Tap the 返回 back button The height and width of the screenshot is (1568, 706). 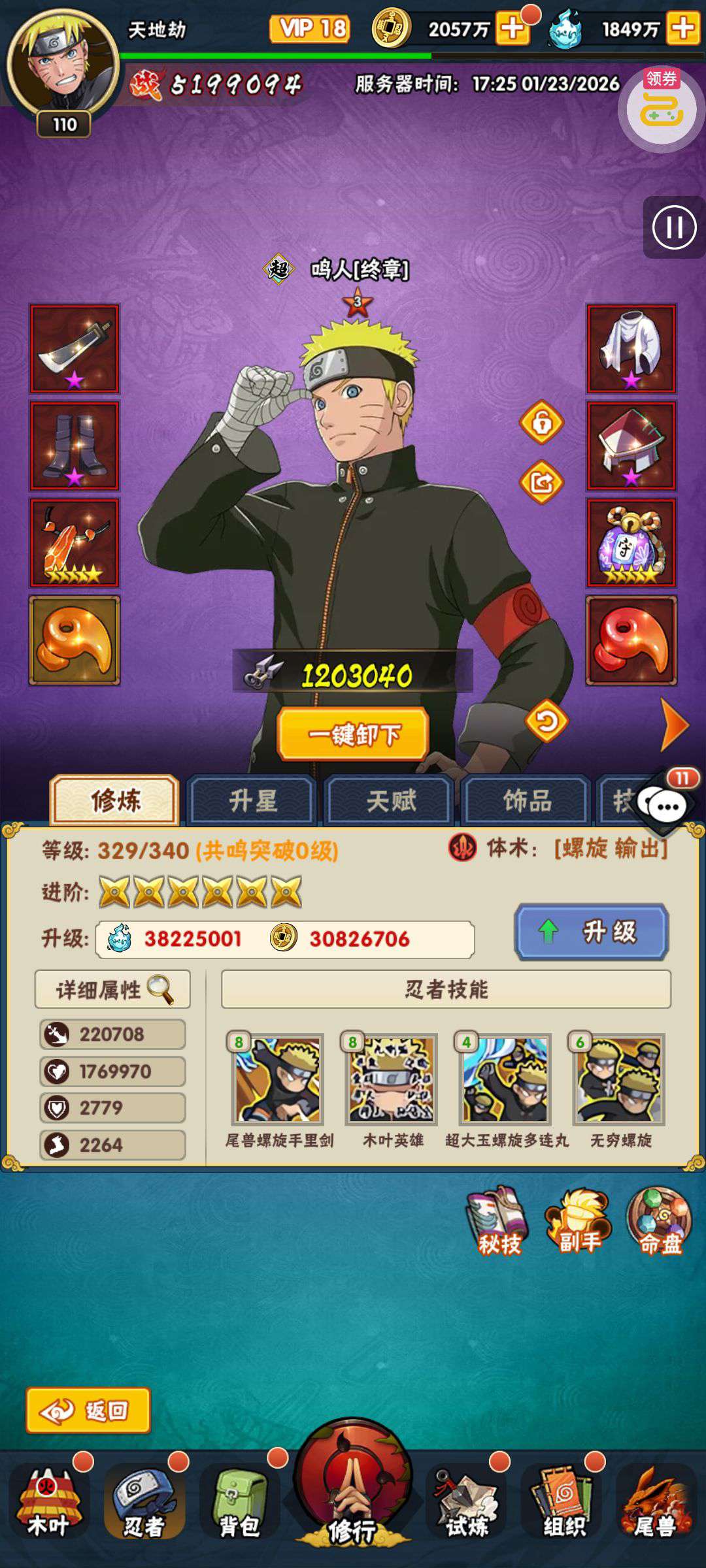pos(88,1411)
